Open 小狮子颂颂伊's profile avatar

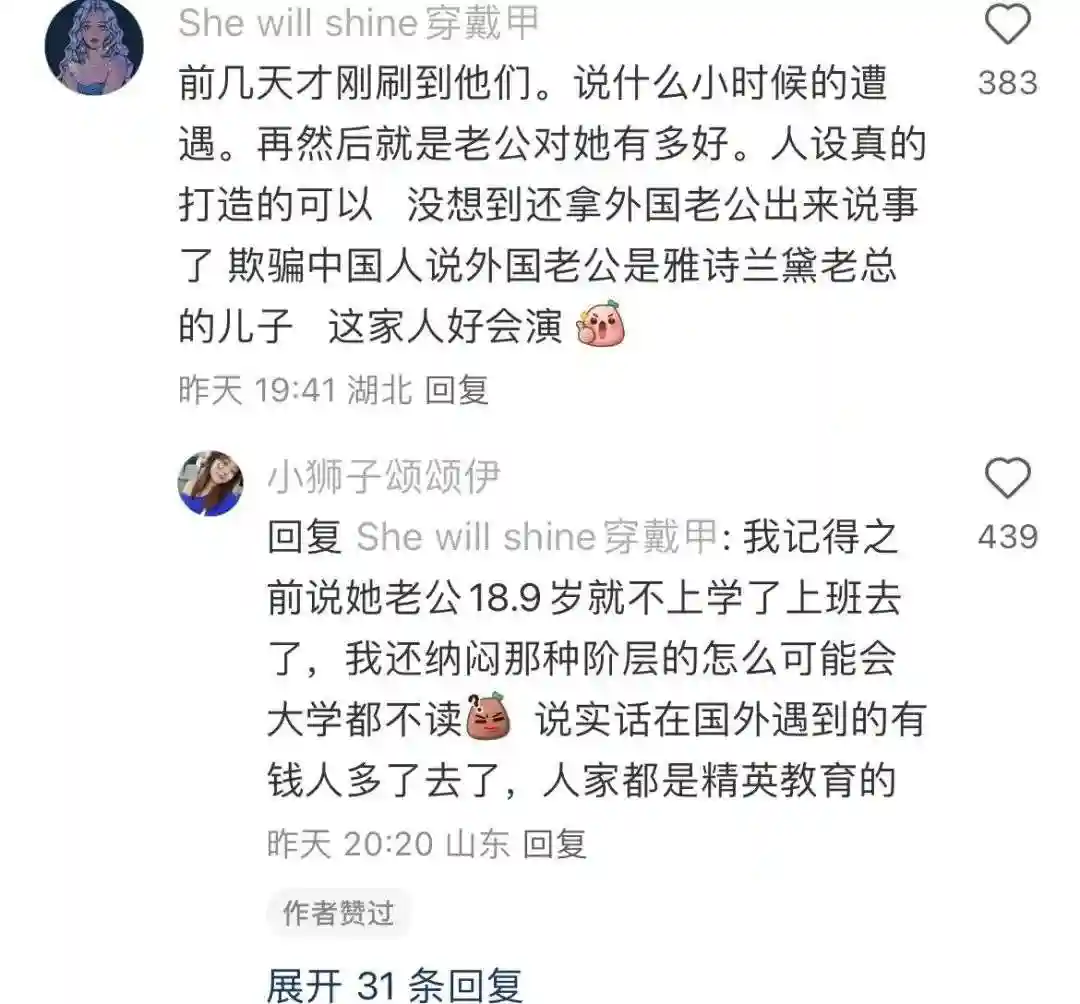[x=210, y=483]
